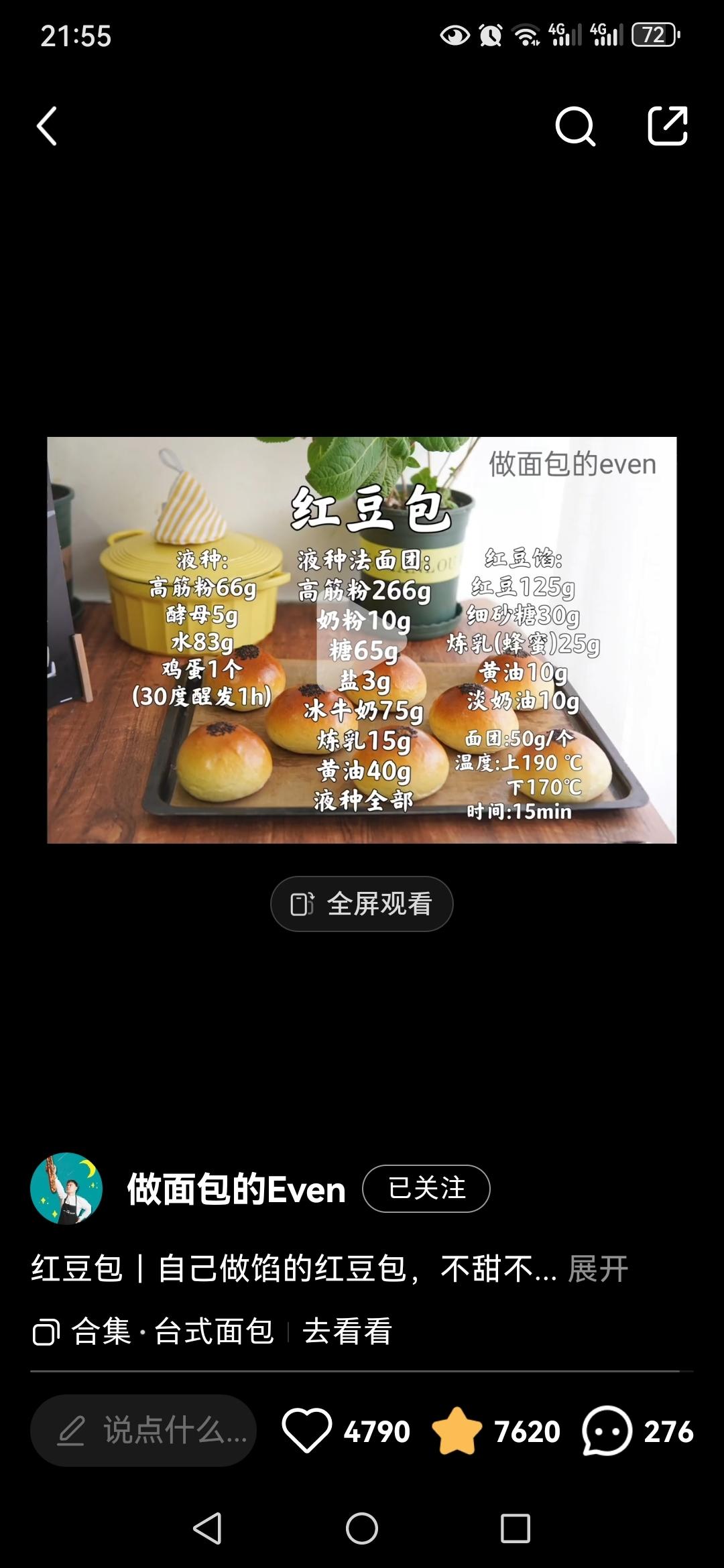Open the 台式面包 collection via 去看看

click(347, 1331)
